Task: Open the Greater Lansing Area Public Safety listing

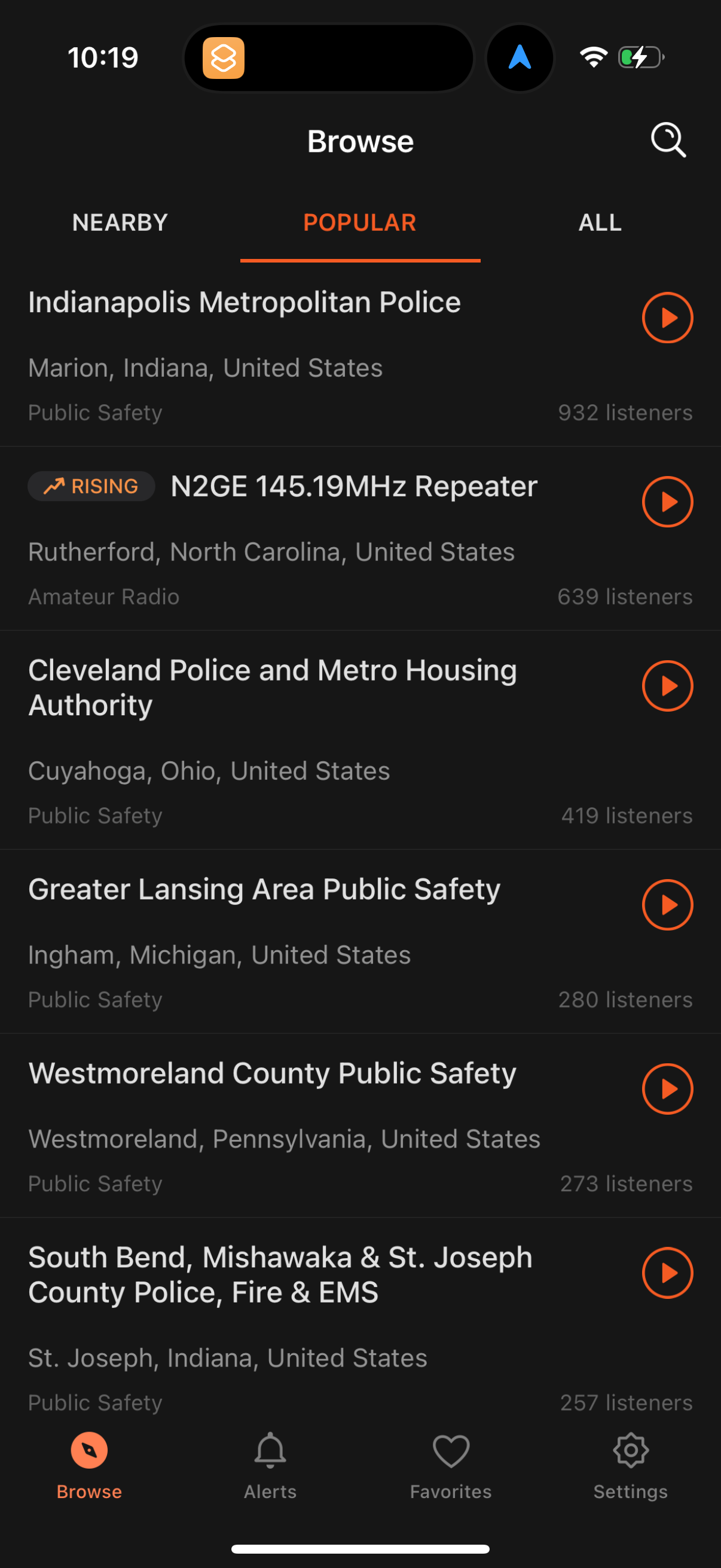Action: pyautogui.click(x=264, y=889)
